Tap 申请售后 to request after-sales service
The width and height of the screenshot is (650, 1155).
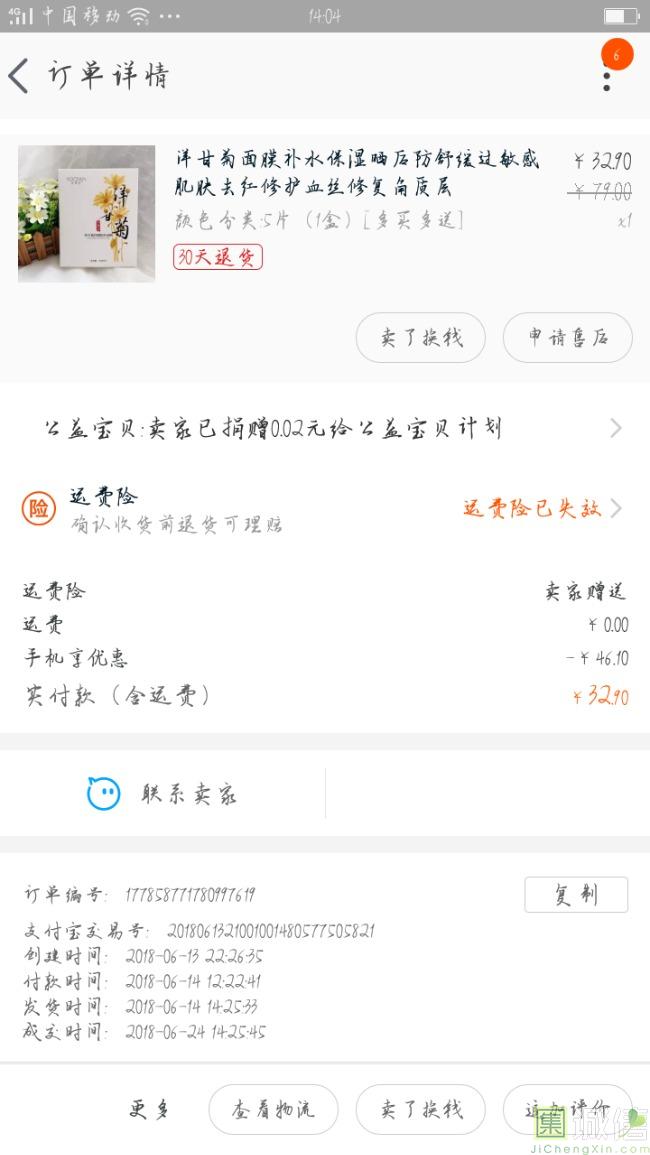[568, 338]
